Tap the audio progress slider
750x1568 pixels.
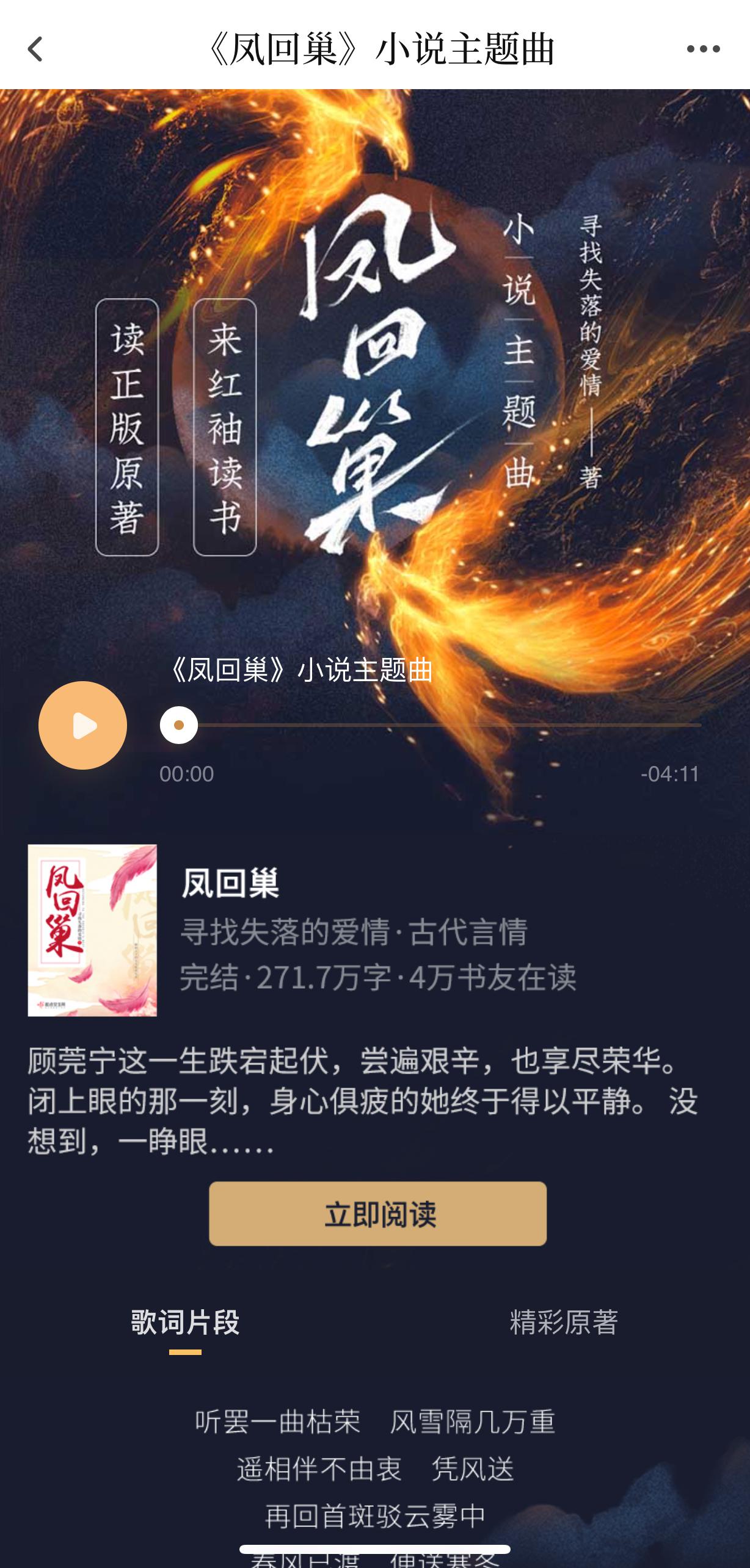click(x=430, y=725)
